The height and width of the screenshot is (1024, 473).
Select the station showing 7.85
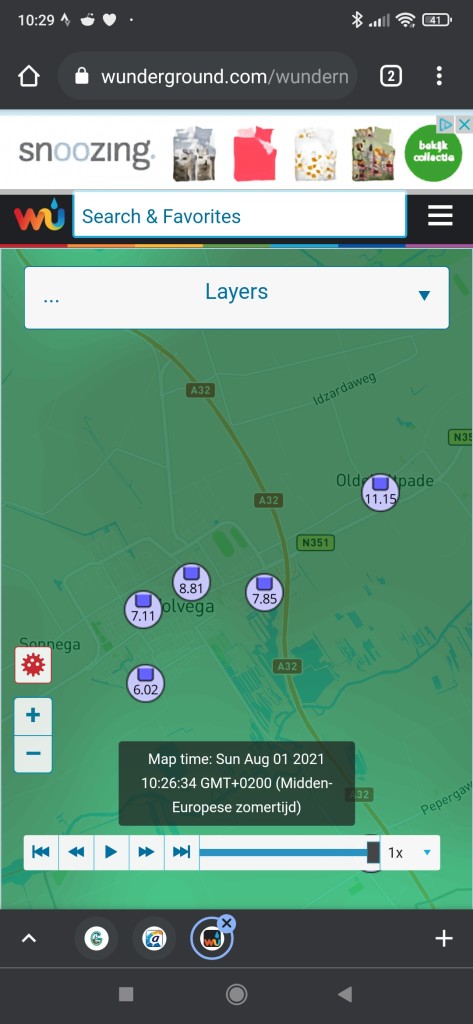pyautogui.click(x=264, y=592)
